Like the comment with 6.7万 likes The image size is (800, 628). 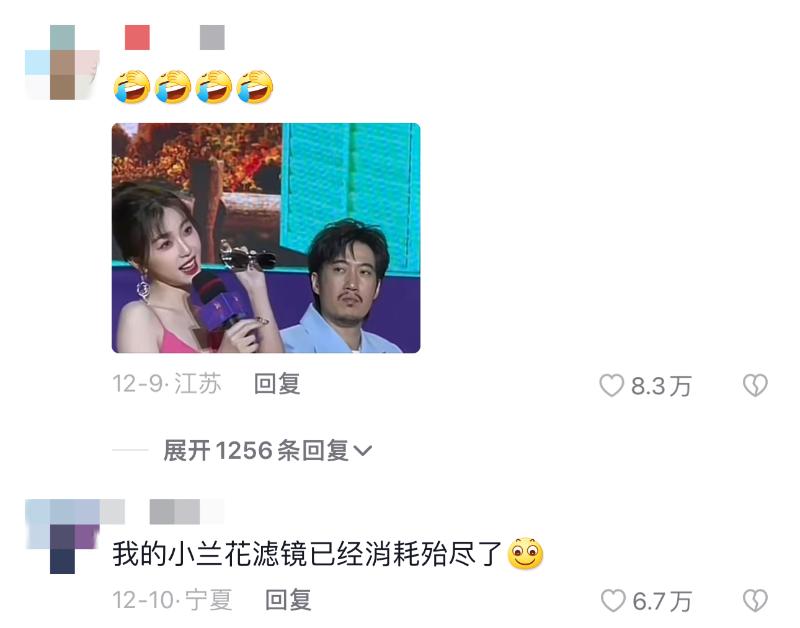[612, 601]
